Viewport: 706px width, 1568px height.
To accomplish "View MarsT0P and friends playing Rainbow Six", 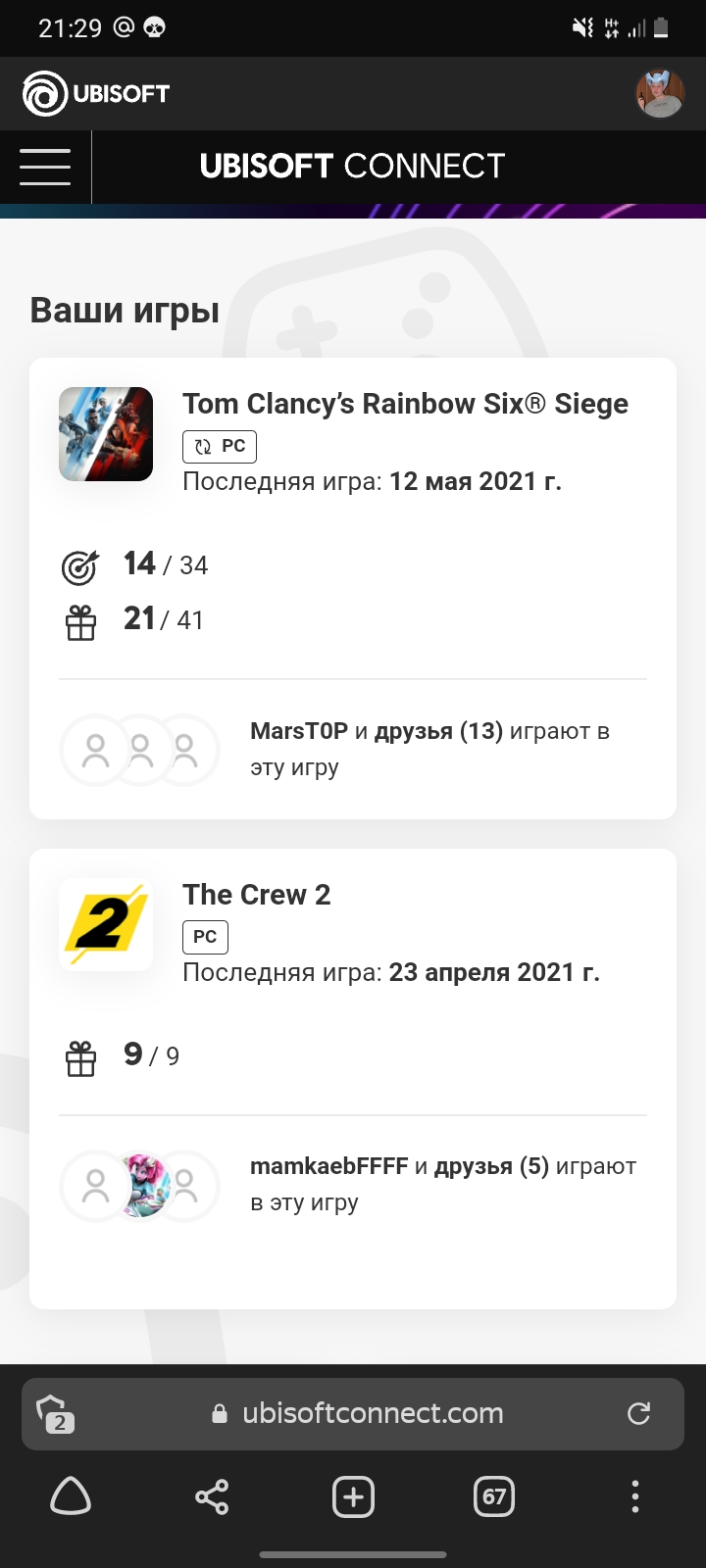I will pos(353,750).
